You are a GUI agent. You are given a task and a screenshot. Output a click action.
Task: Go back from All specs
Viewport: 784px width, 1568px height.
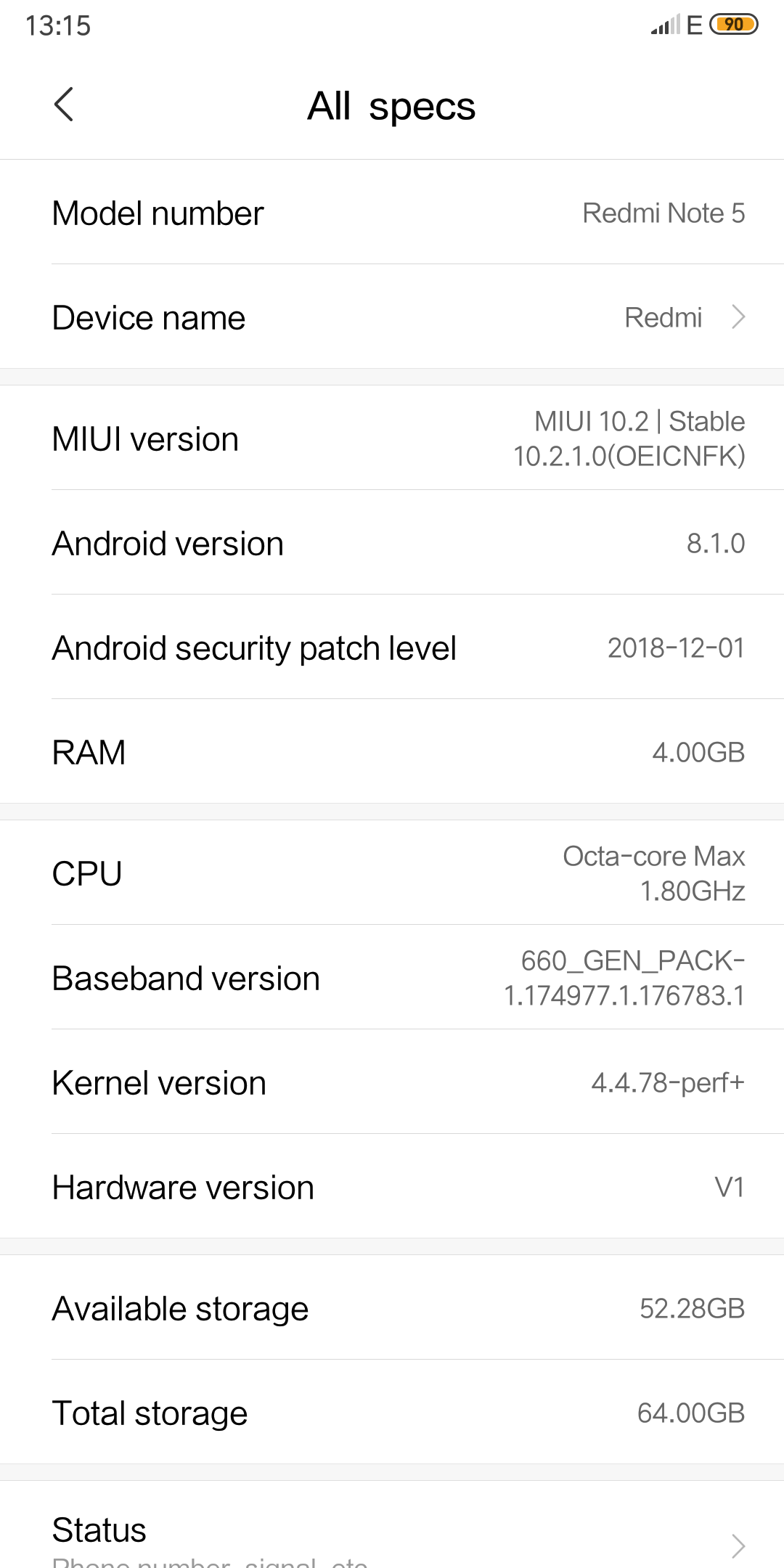[x=64, y=105]
